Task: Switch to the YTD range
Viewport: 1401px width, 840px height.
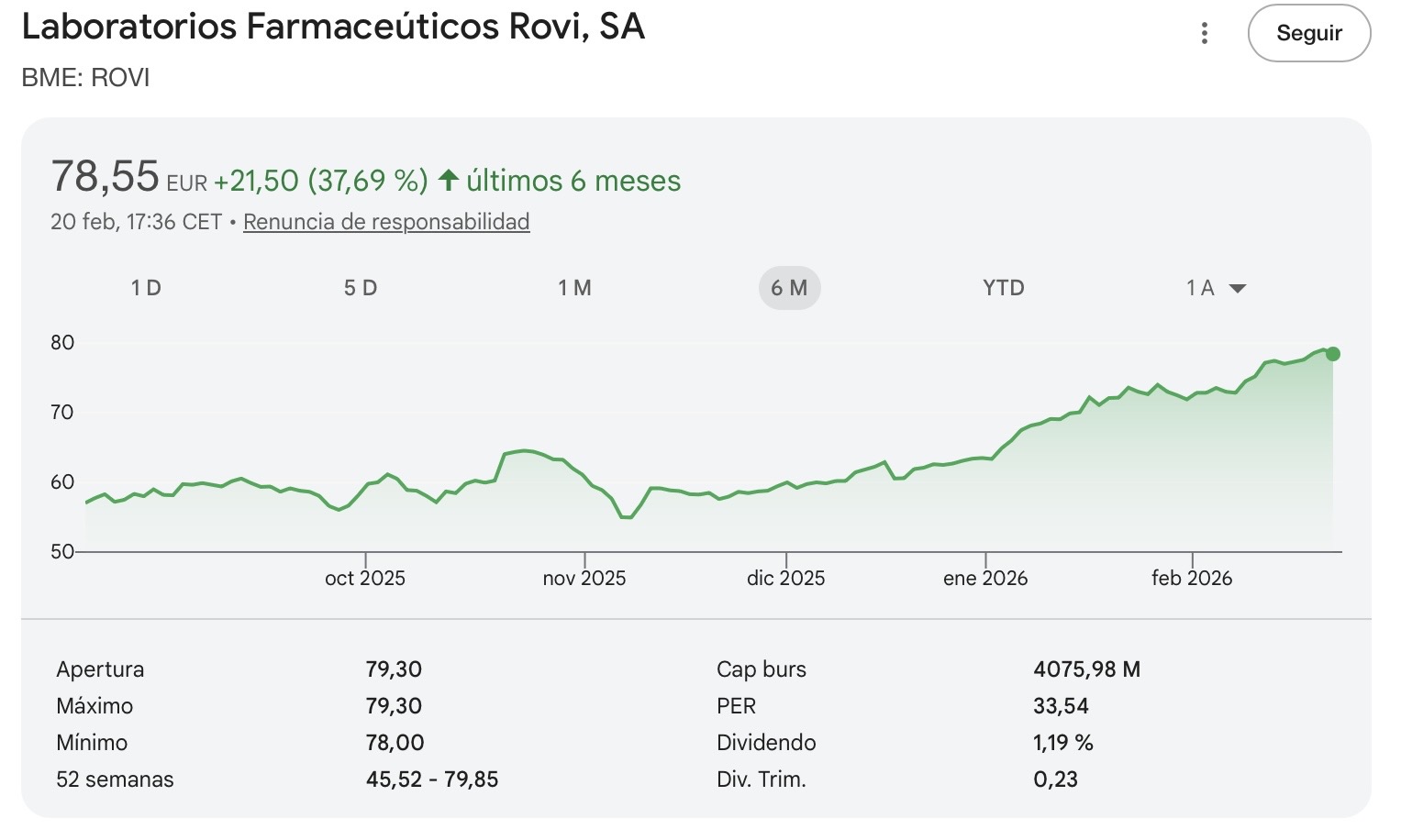Action: click(1003, 288)
